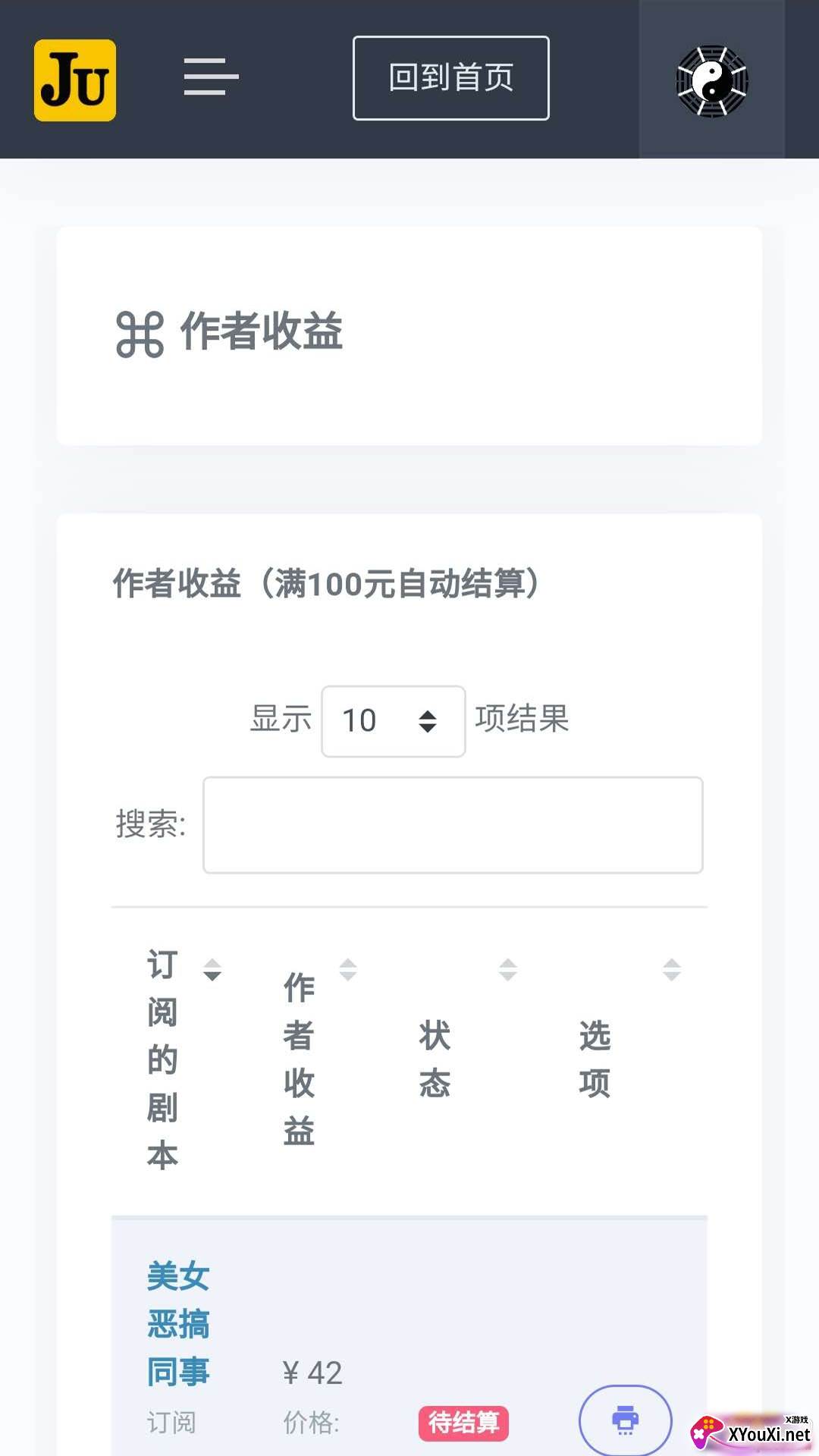Open the hamburger navigation menu
The image size is (819, 1456).
click(x=211, y=77)
